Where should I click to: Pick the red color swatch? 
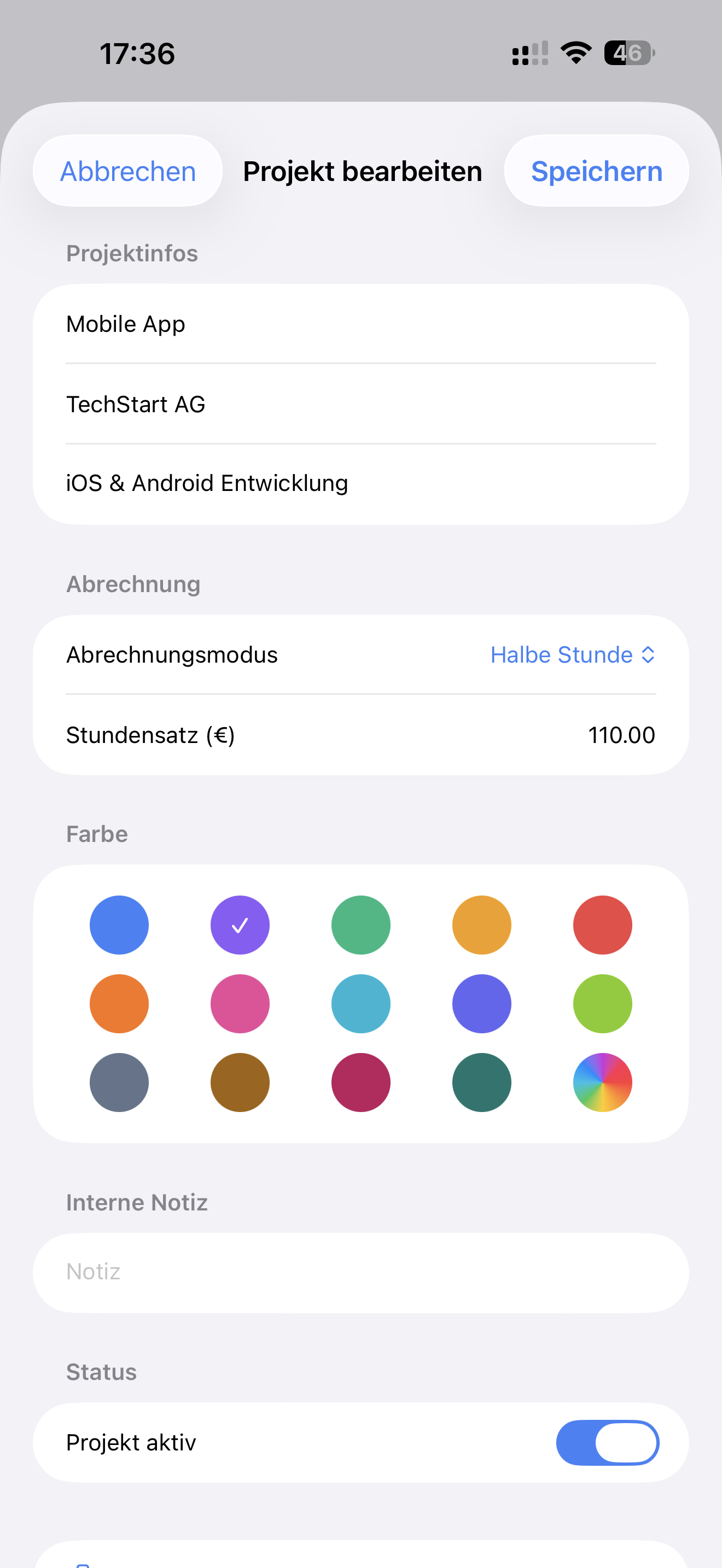pyautogui.click(x=603, y=925)
